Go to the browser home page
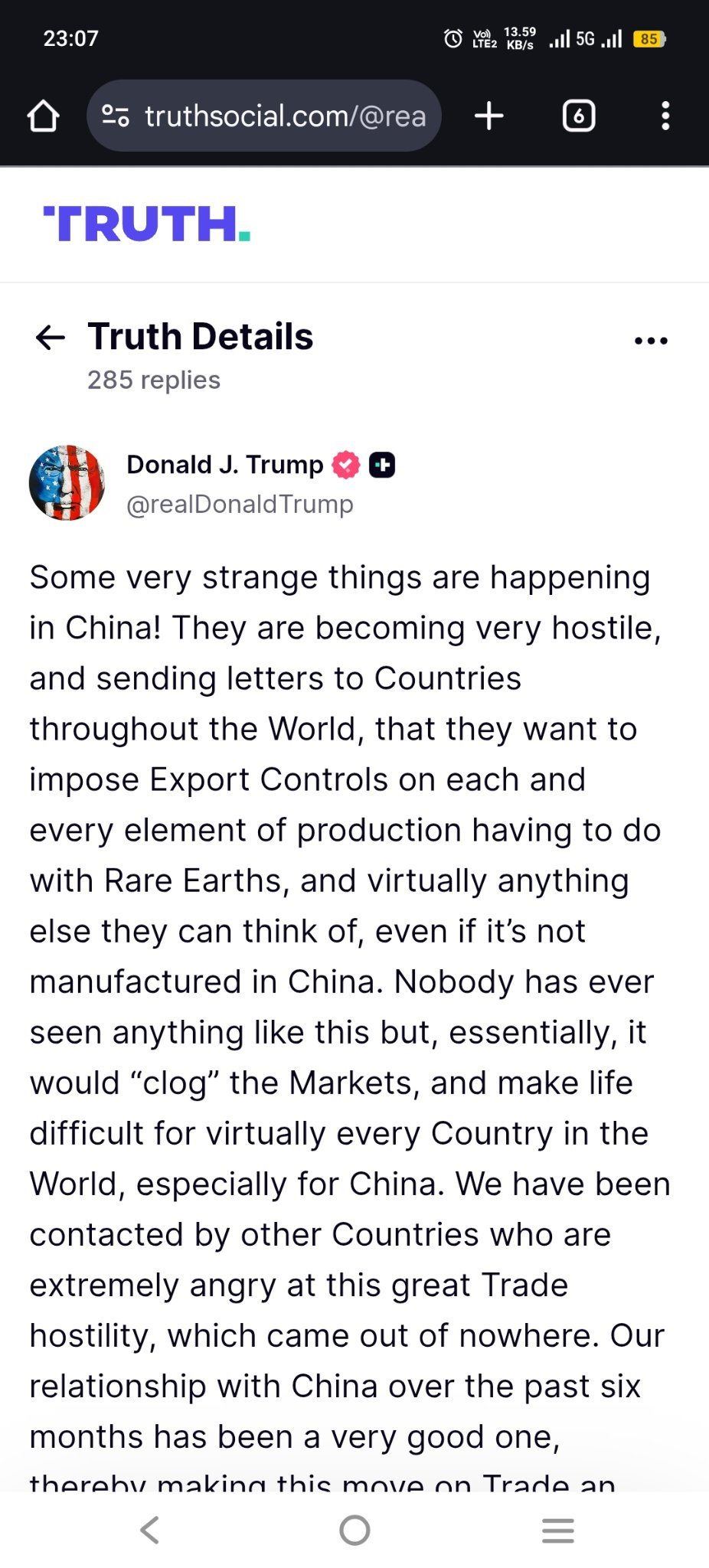This screenshot has width=709, height=1568. coord(43,116)
